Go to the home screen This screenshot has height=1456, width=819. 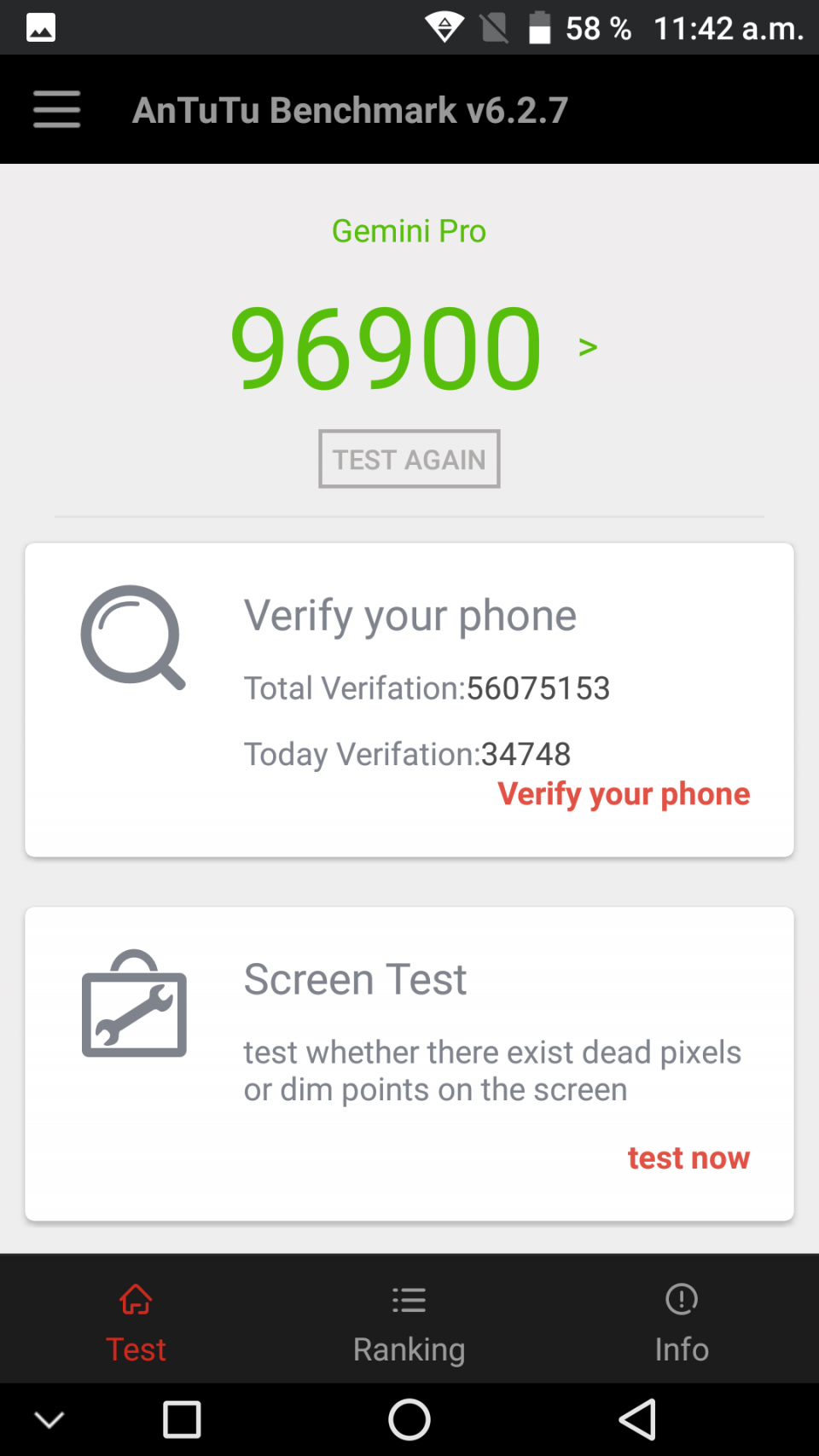coord(409,1420)
